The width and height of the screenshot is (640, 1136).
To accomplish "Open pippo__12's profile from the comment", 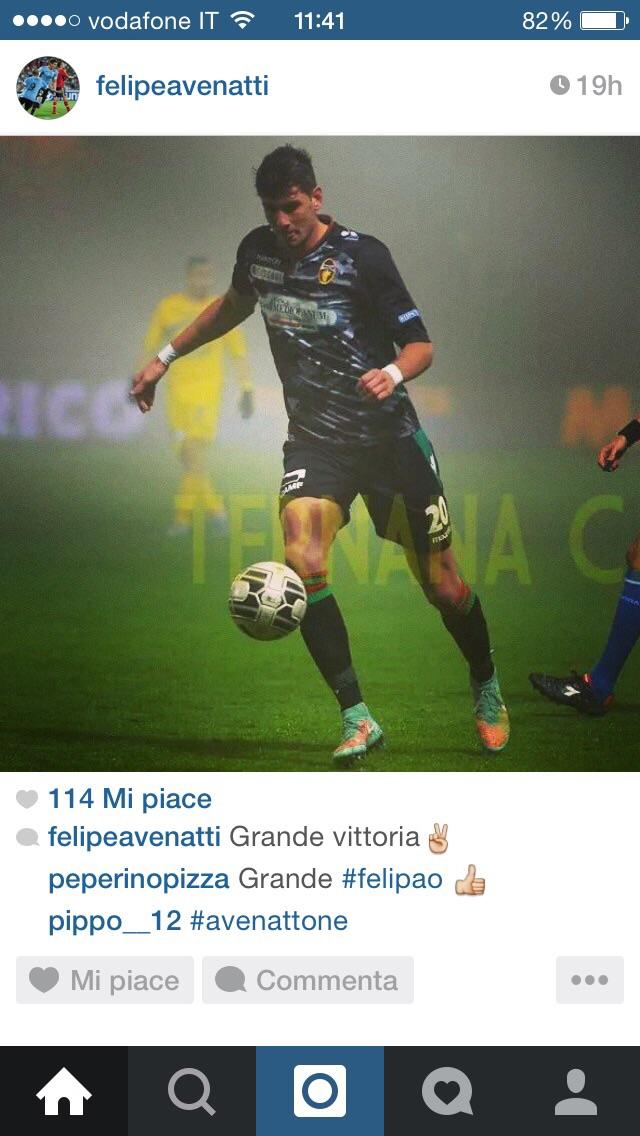I will 115,922.
